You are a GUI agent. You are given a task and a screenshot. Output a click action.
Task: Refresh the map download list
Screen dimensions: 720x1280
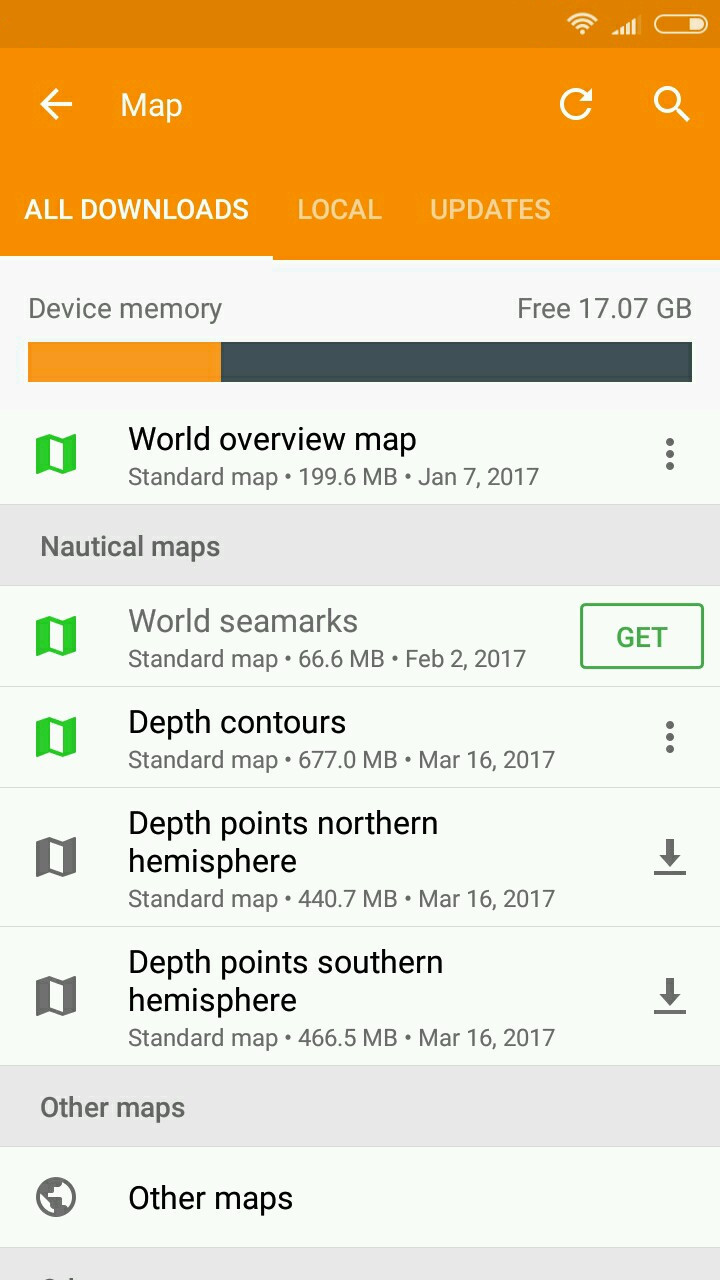[x=576, y=104]
